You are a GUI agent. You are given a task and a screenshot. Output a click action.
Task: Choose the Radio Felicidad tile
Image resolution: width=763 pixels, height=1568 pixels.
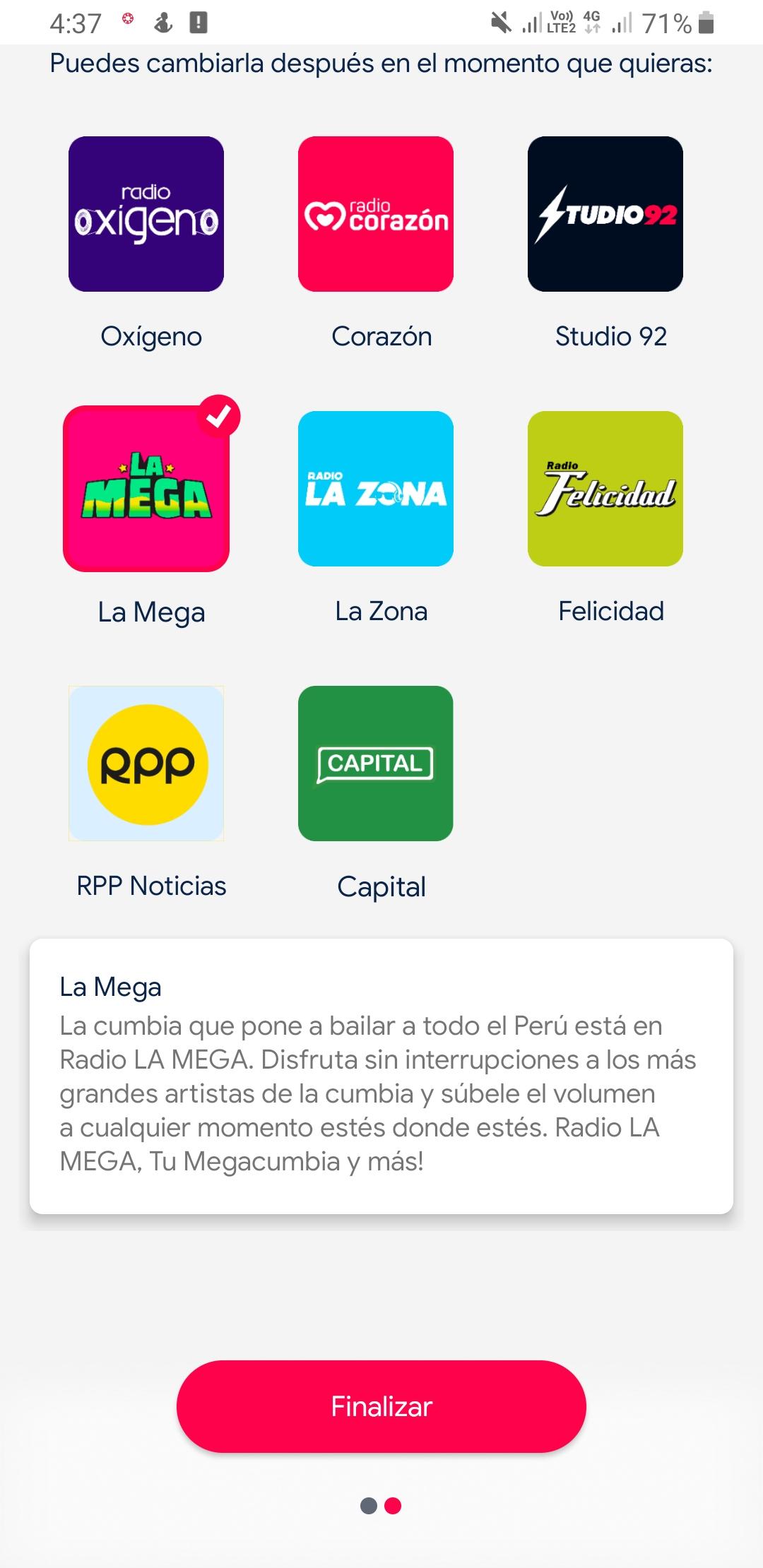click(605, 489)
